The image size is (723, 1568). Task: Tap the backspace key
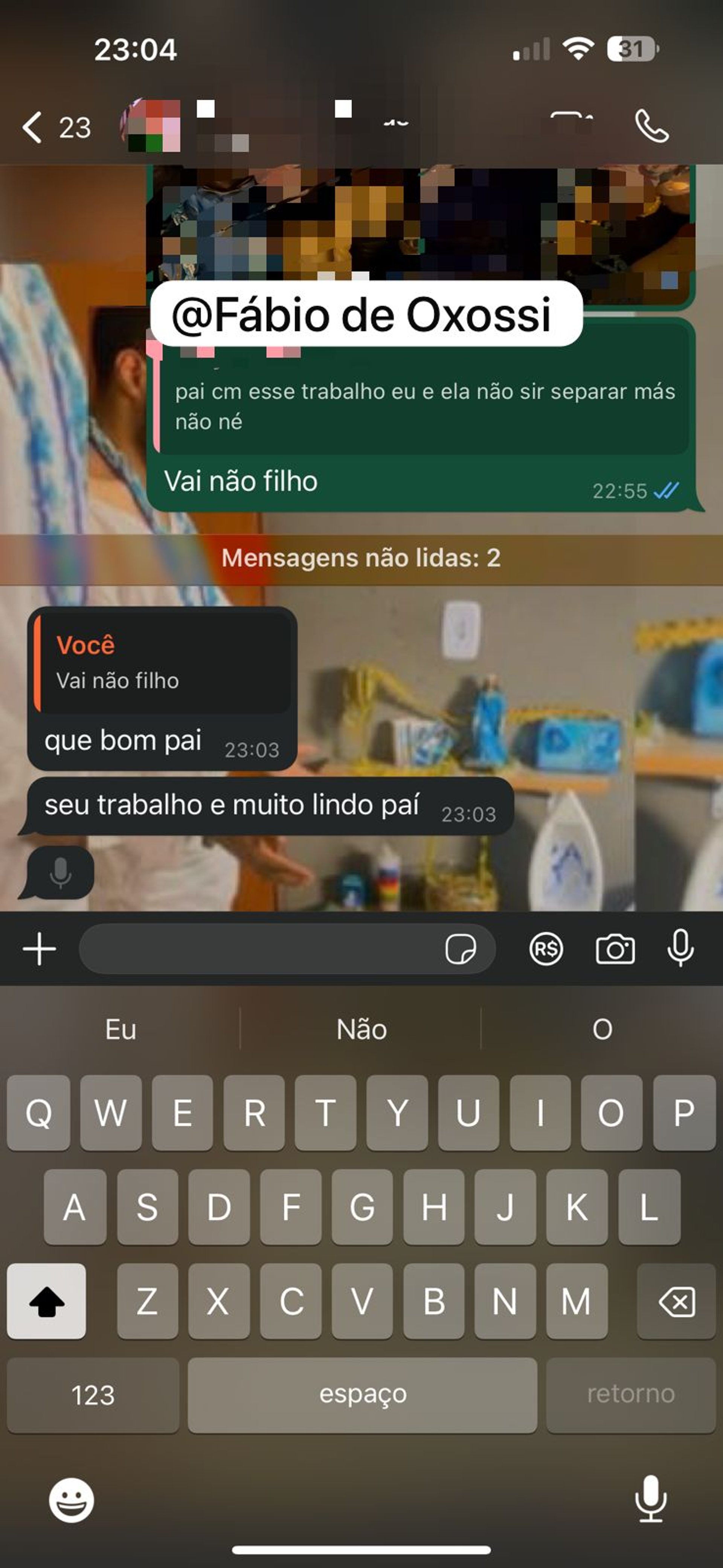(x=676, y=1301)
